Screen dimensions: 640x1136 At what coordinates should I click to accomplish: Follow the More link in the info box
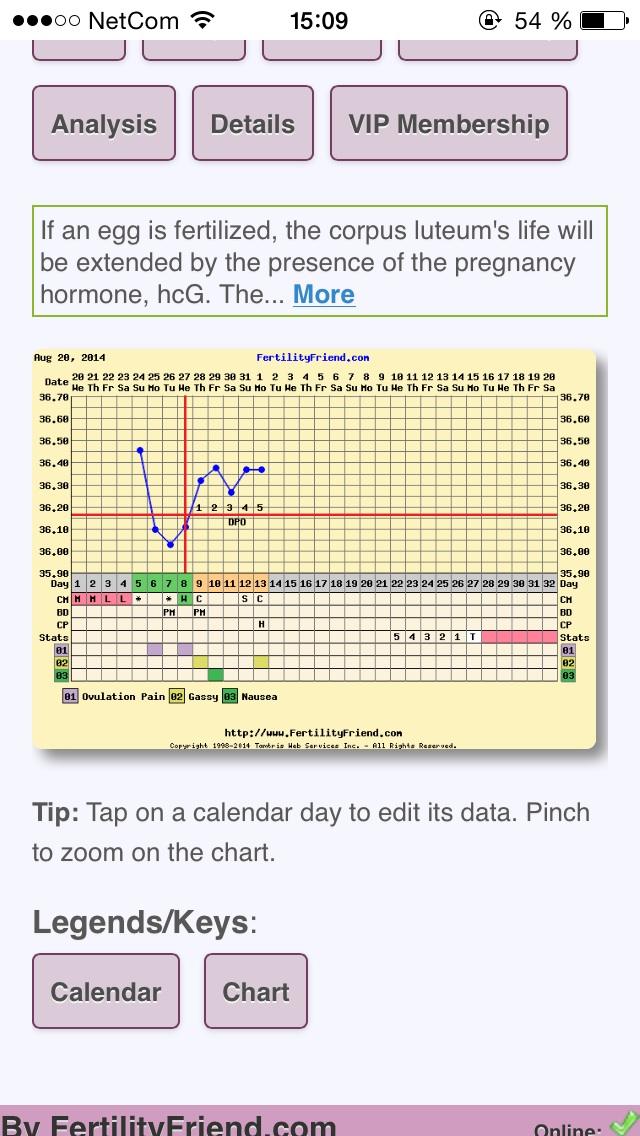pyautogui.click(x=324, y=294)
